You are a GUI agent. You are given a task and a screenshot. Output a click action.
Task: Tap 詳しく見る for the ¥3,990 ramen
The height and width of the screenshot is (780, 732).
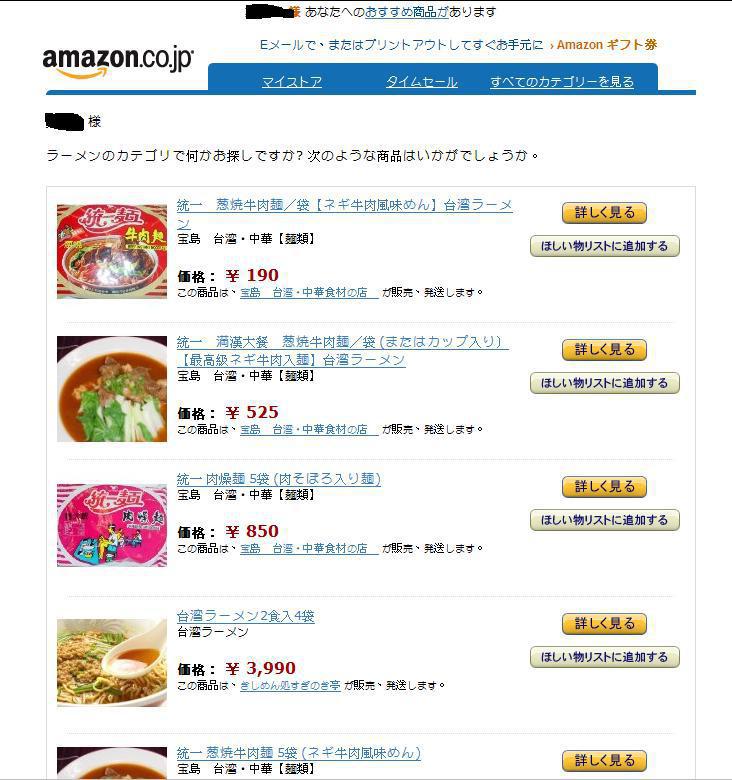[x=604, y=624]
